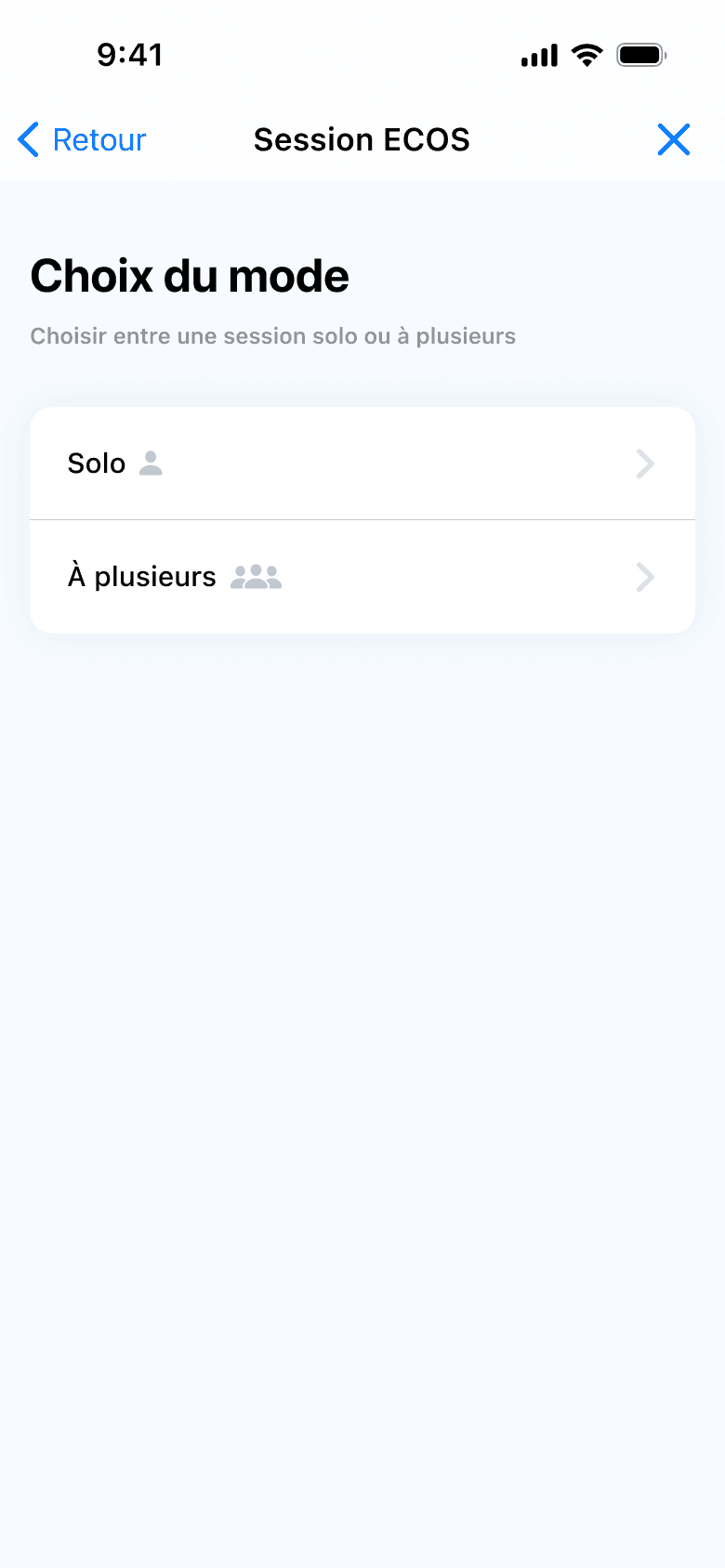Screen dimensions: 725x1568
Task: Choose the À plusieurs session mode
Action: click(x=362, y=576)
